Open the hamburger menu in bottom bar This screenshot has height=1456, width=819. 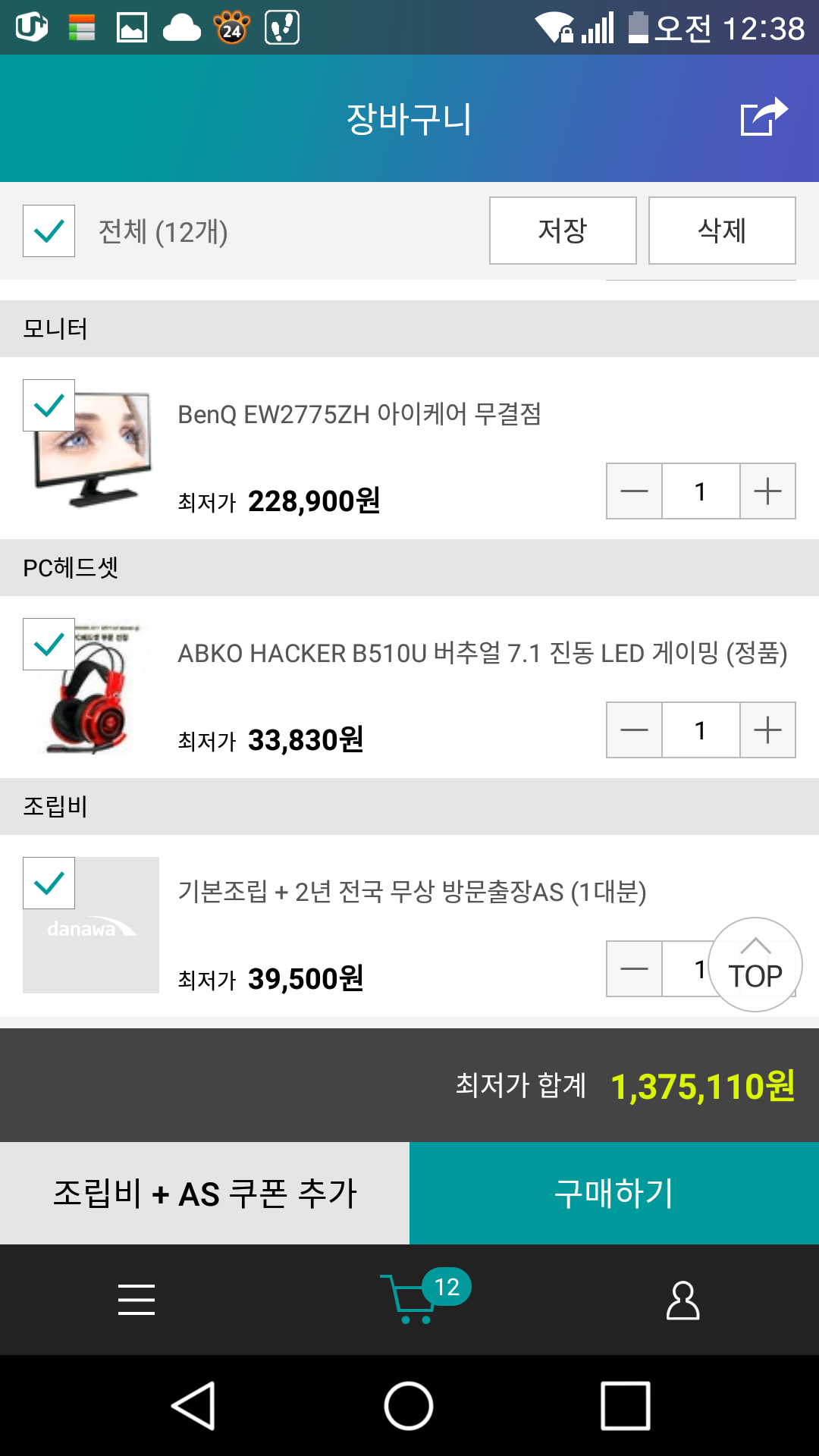pos(136,1299)
